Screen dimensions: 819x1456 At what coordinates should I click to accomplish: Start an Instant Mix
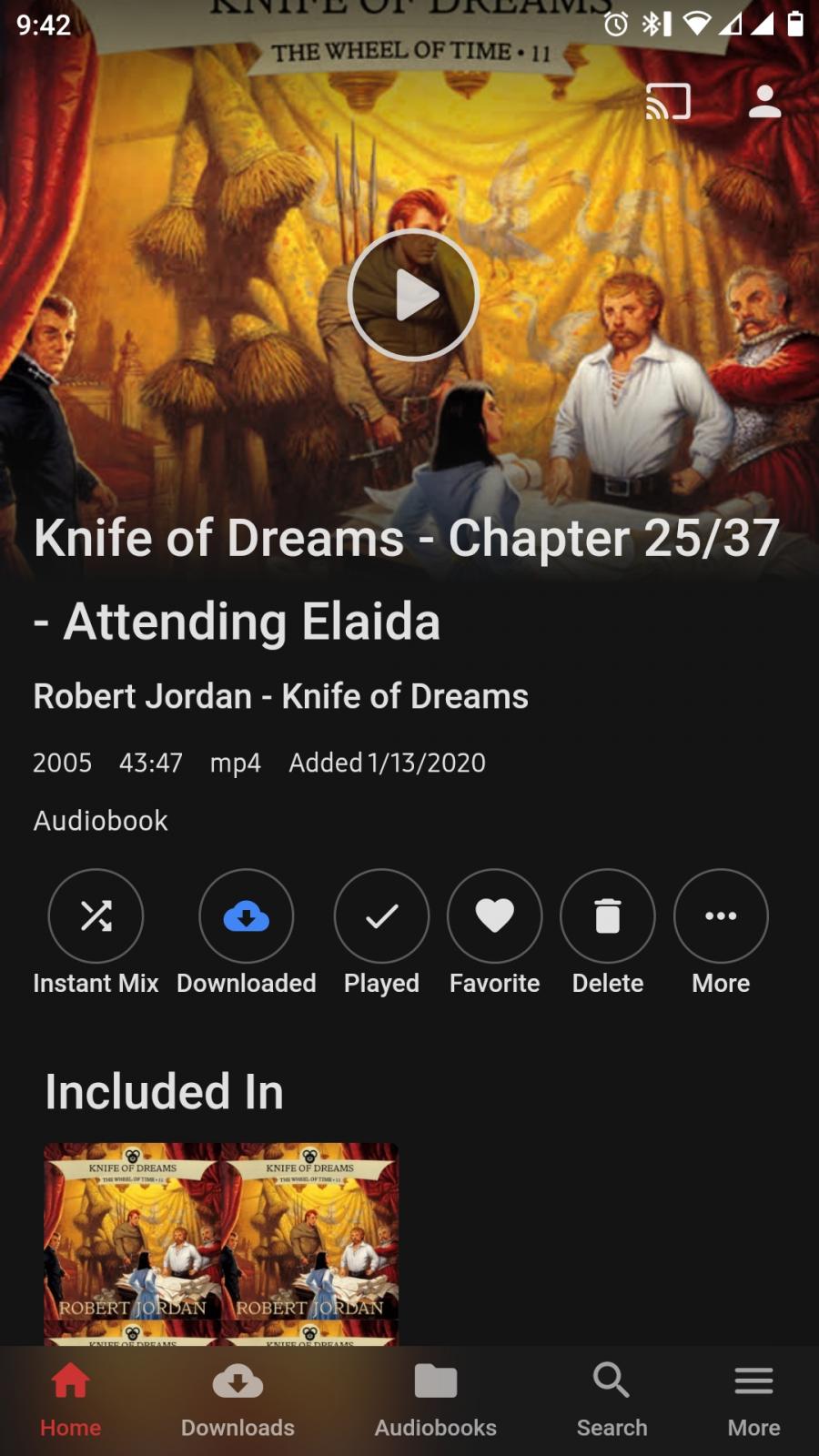pos(96,915)
